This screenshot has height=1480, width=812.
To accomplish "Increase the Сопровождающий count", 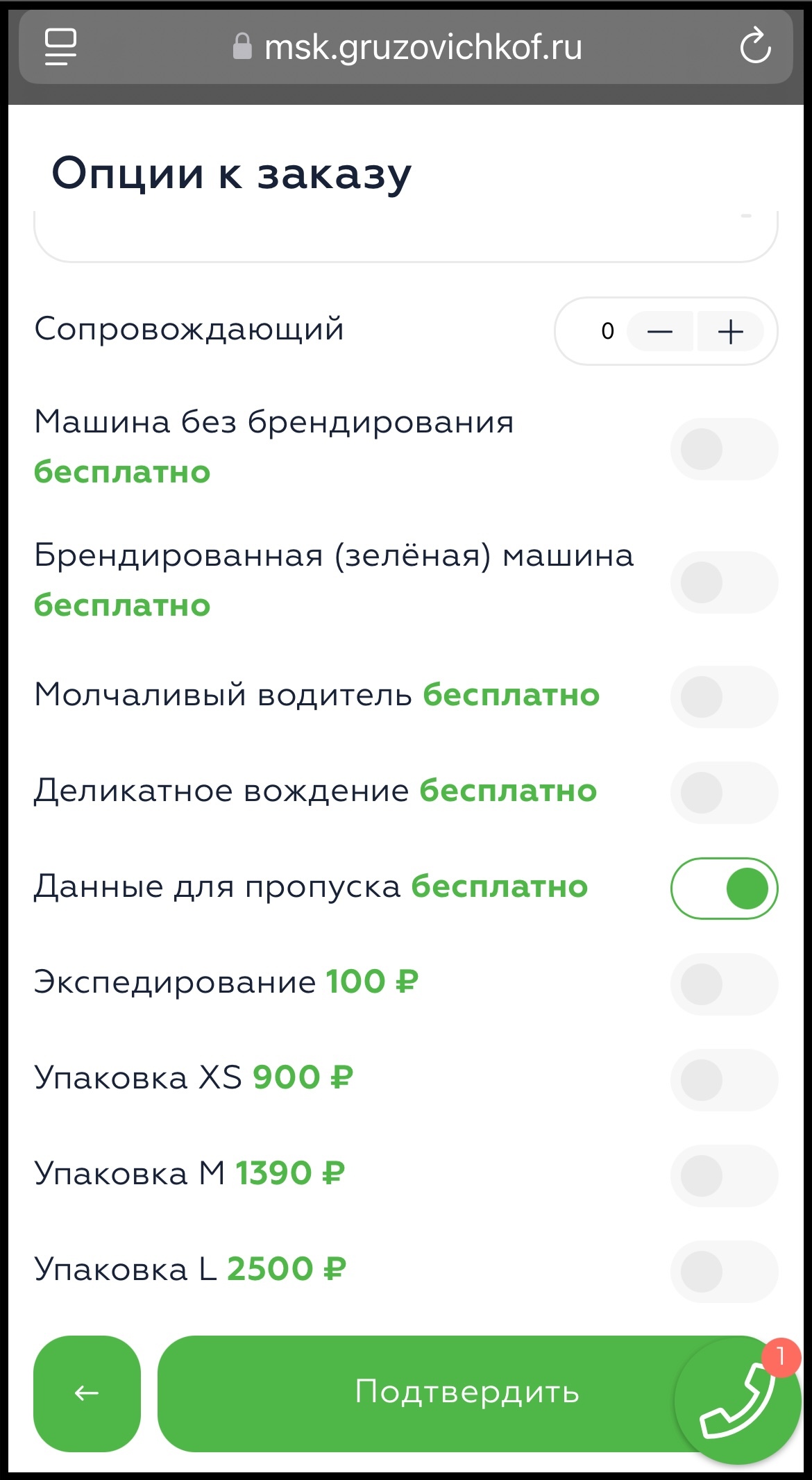I will tap(730, 332).
